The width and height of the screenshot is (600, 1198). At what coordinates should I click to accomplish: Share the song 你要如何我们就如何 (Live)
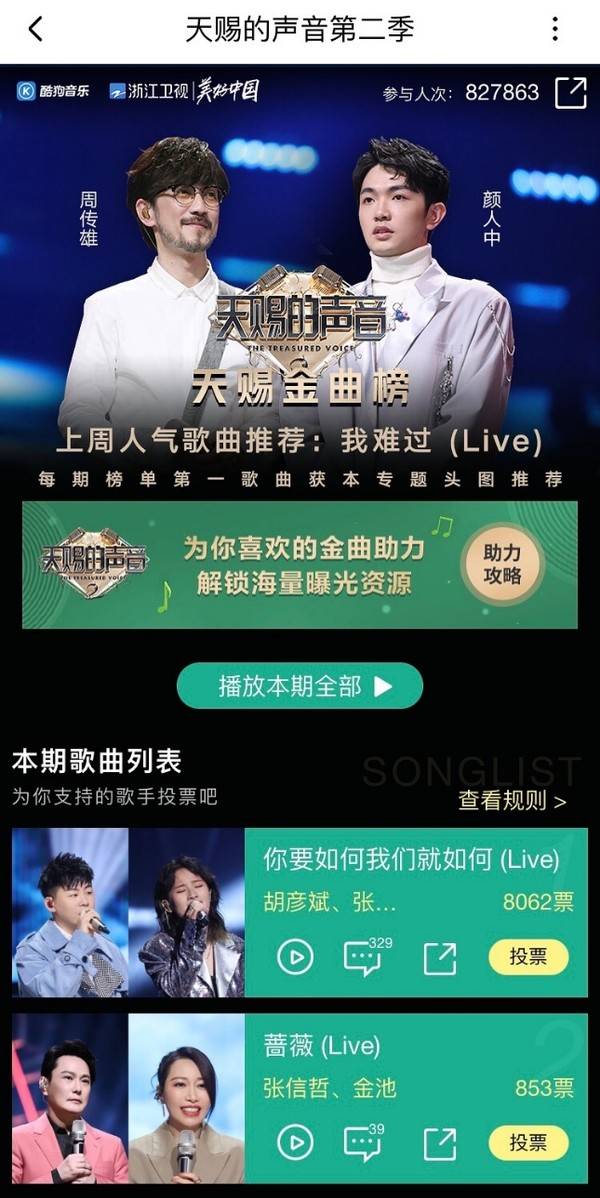point(439,957)
